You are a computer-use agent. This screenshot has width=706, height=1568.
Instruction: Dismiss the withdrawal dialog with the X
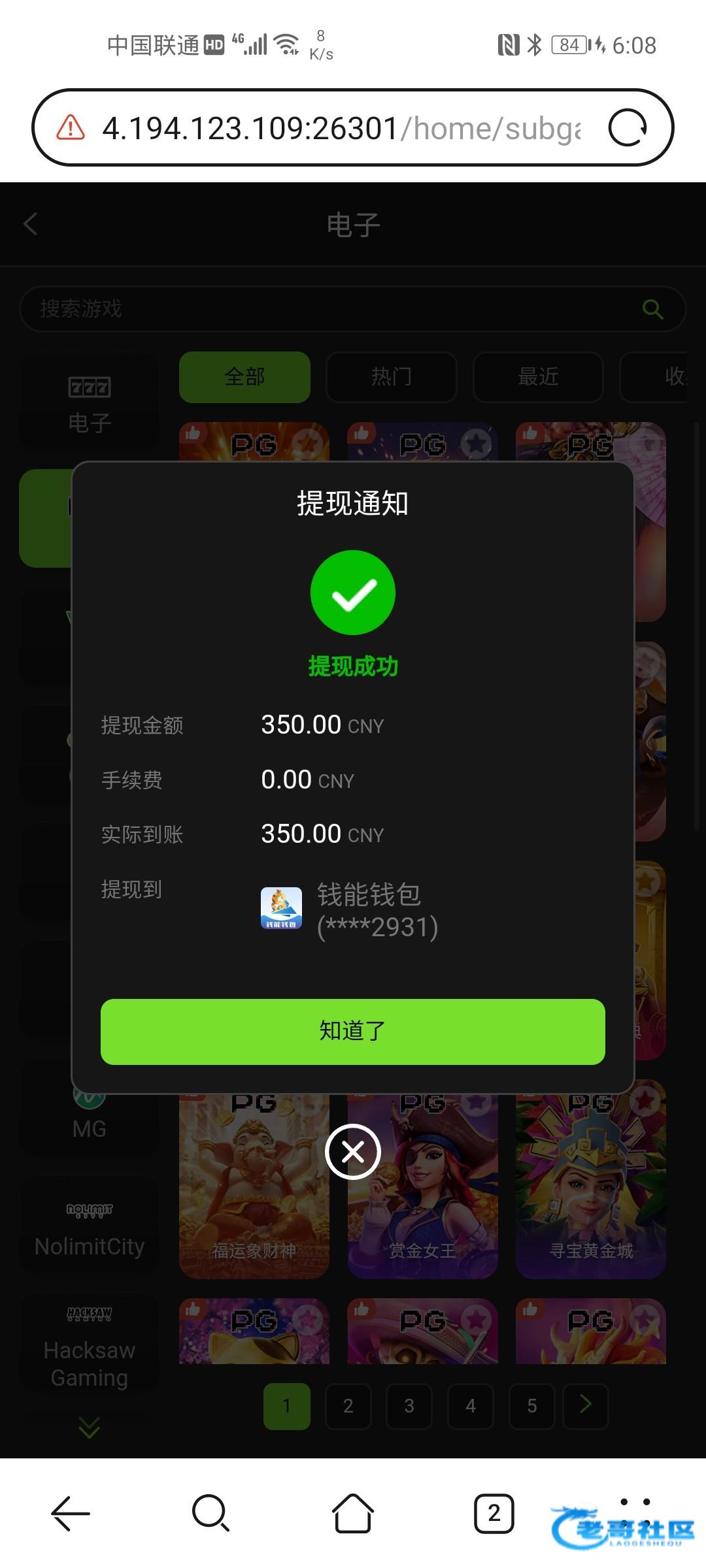[353, 1152]
